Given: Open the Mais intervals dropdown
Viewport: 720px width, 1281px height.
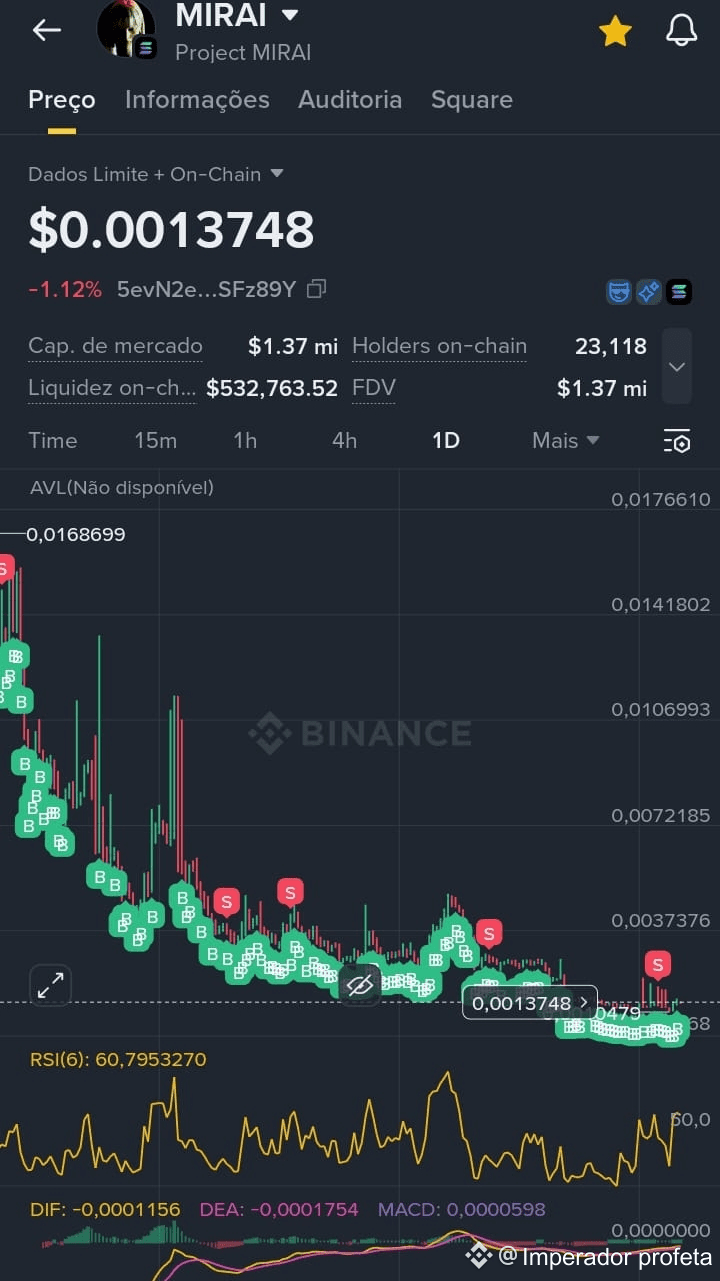Looking at the screenshot, I should point(565,441).
